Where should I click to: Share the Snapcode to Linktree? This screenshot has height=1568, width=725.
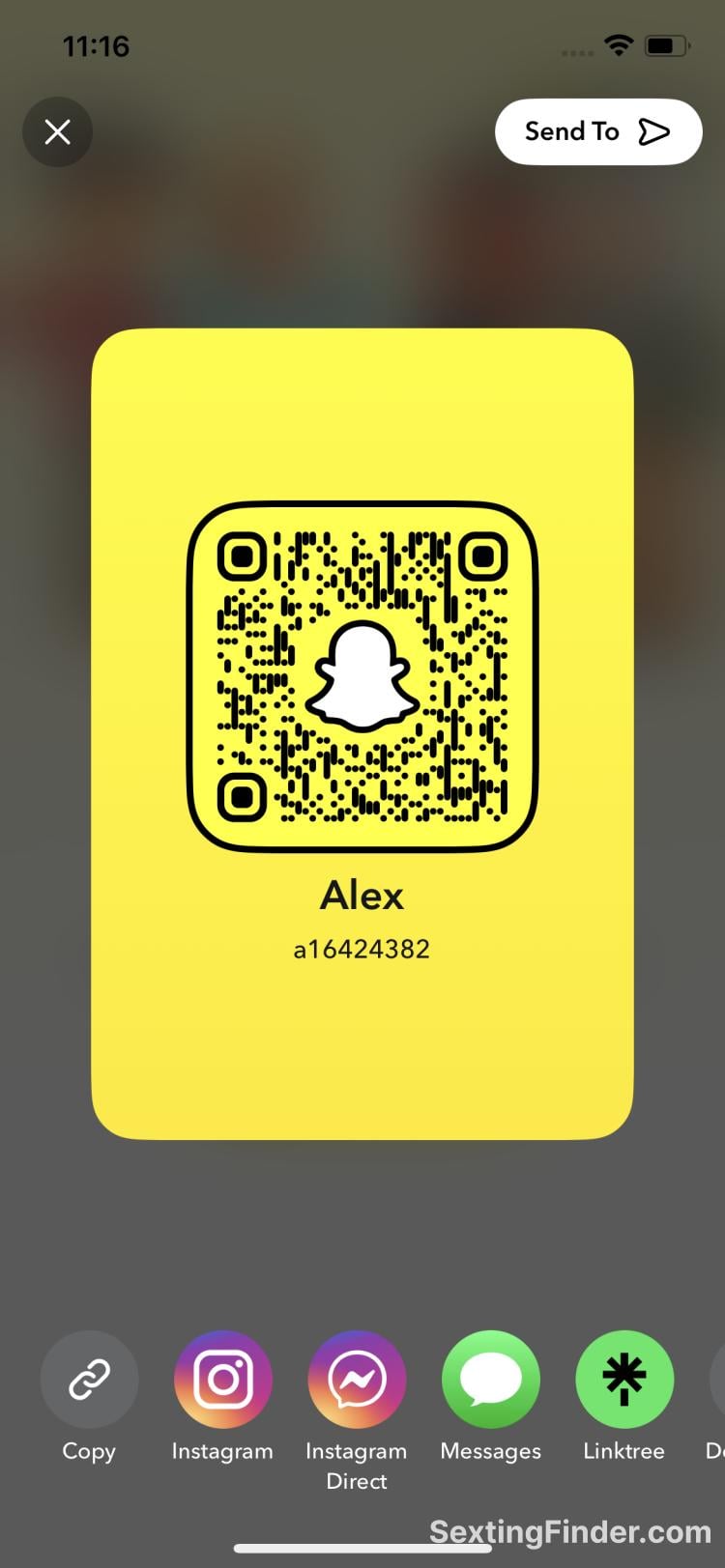[623, 1380]
